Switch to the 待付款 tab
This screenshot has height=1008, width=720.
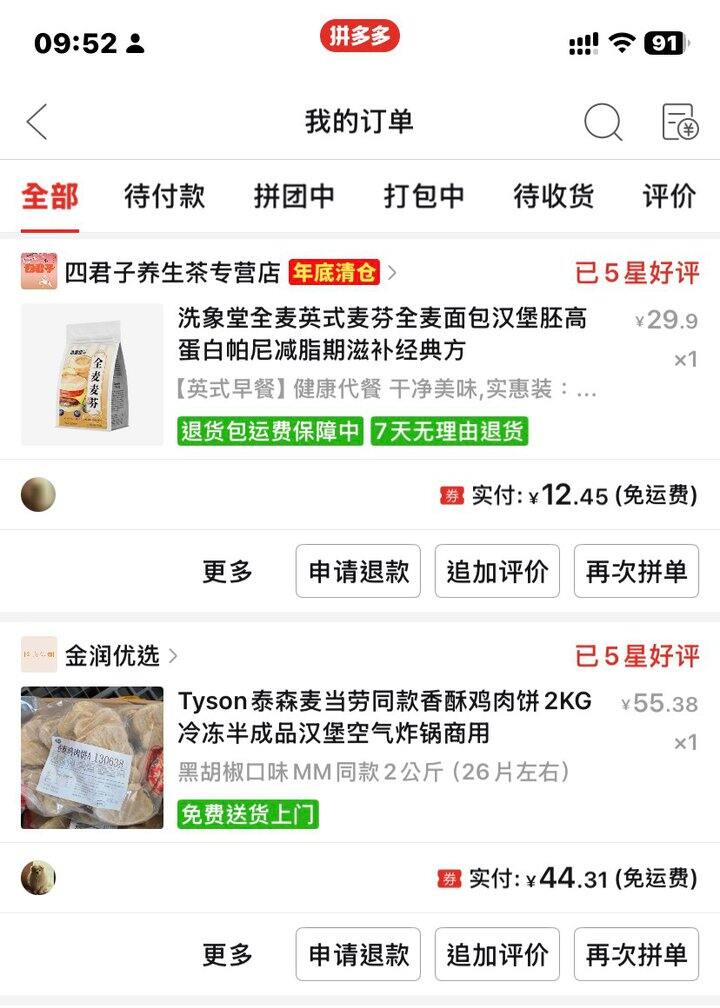click(164, 196)
